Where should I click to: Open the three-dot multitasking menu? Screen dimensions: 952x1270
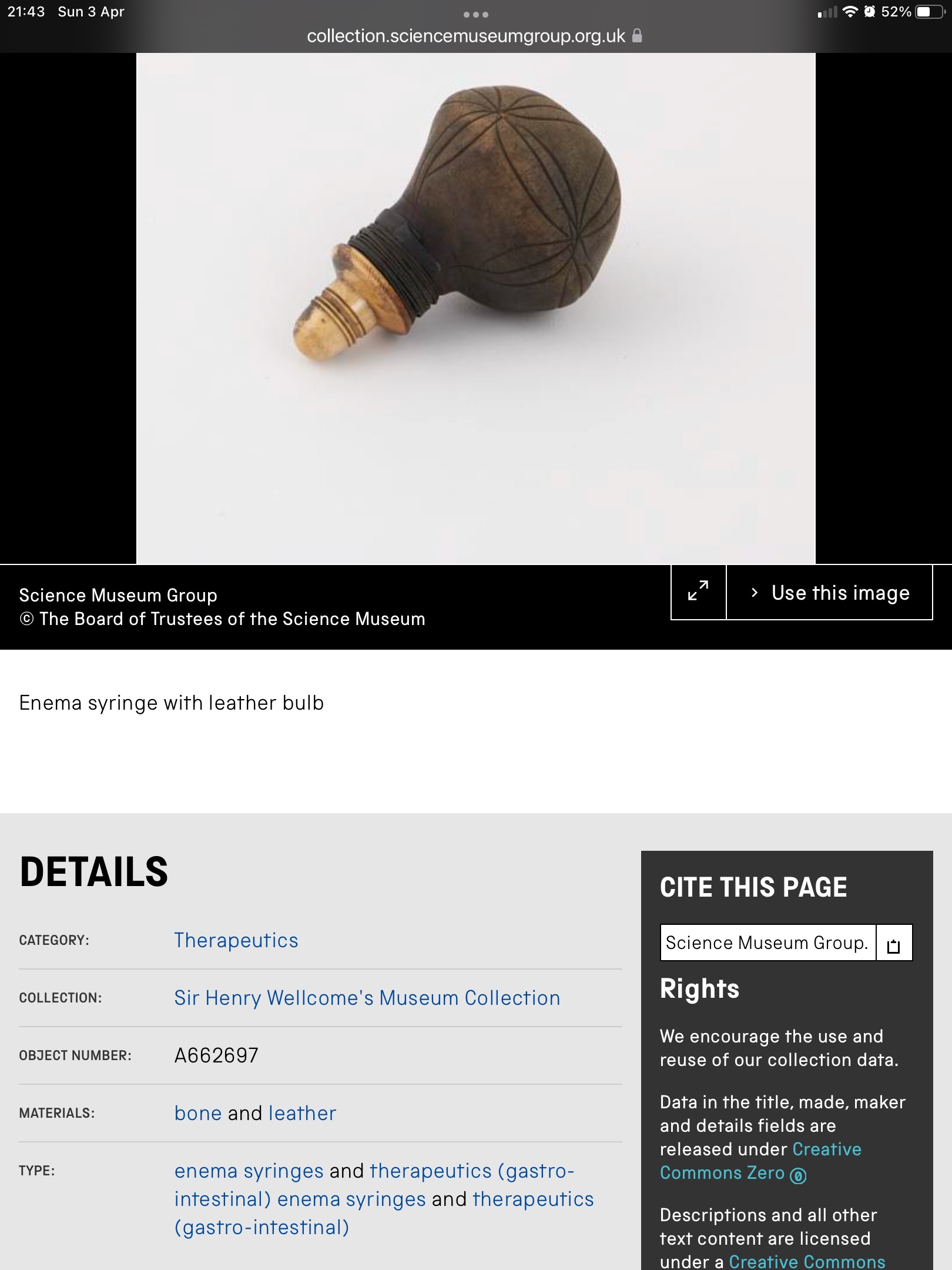pyautogui.click(x=475, y=14)
